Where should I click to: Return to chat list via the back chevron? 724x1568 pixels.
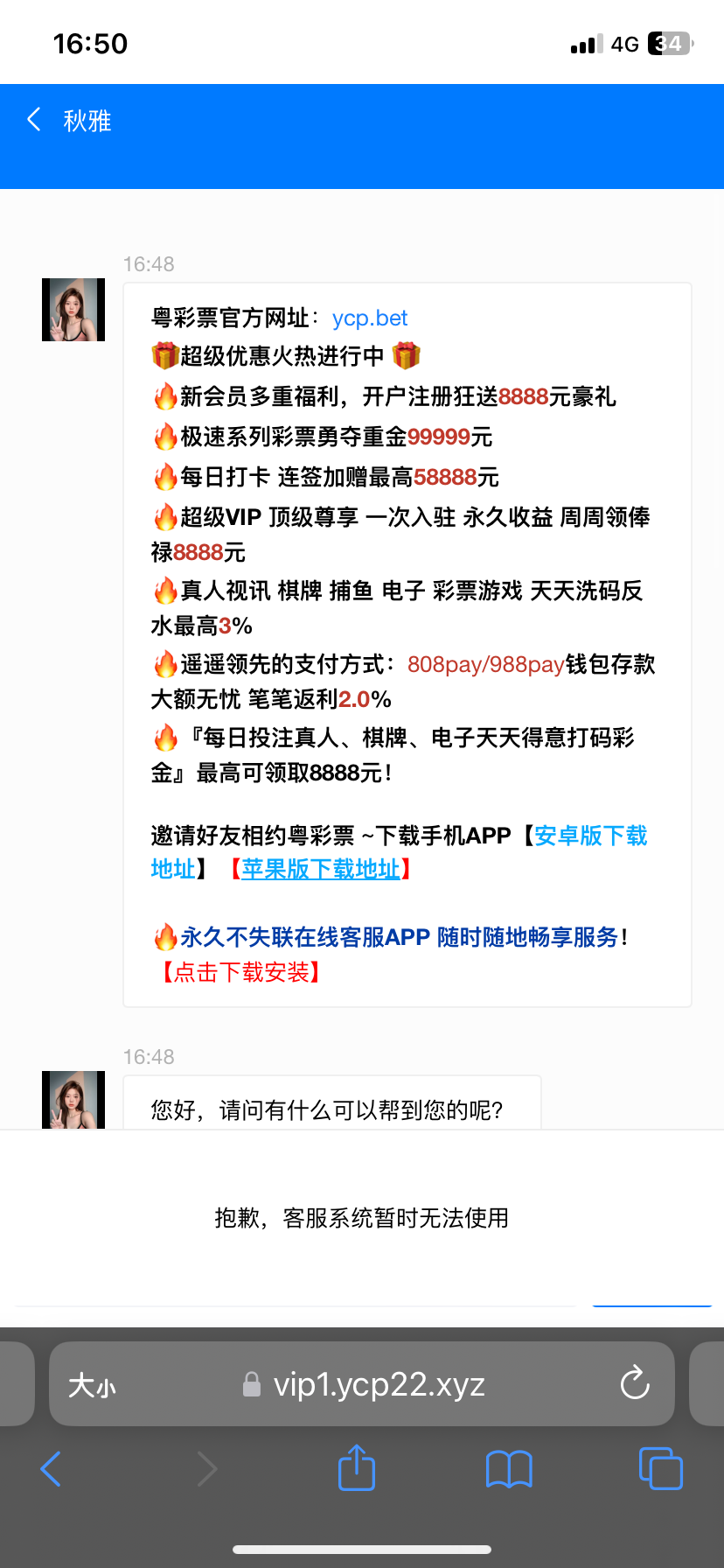click(32, 120)
